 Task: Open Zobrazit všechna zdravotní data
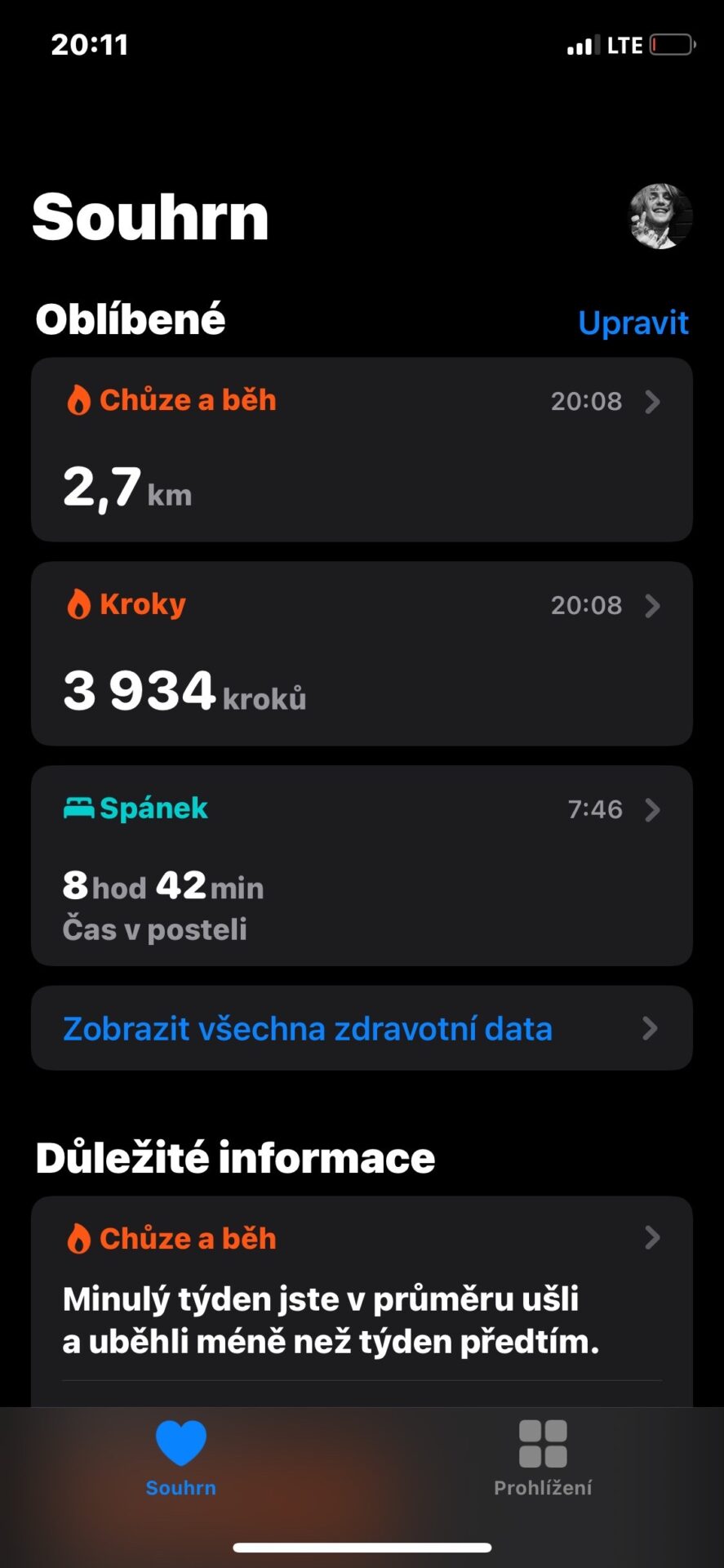pos(362,1028)
